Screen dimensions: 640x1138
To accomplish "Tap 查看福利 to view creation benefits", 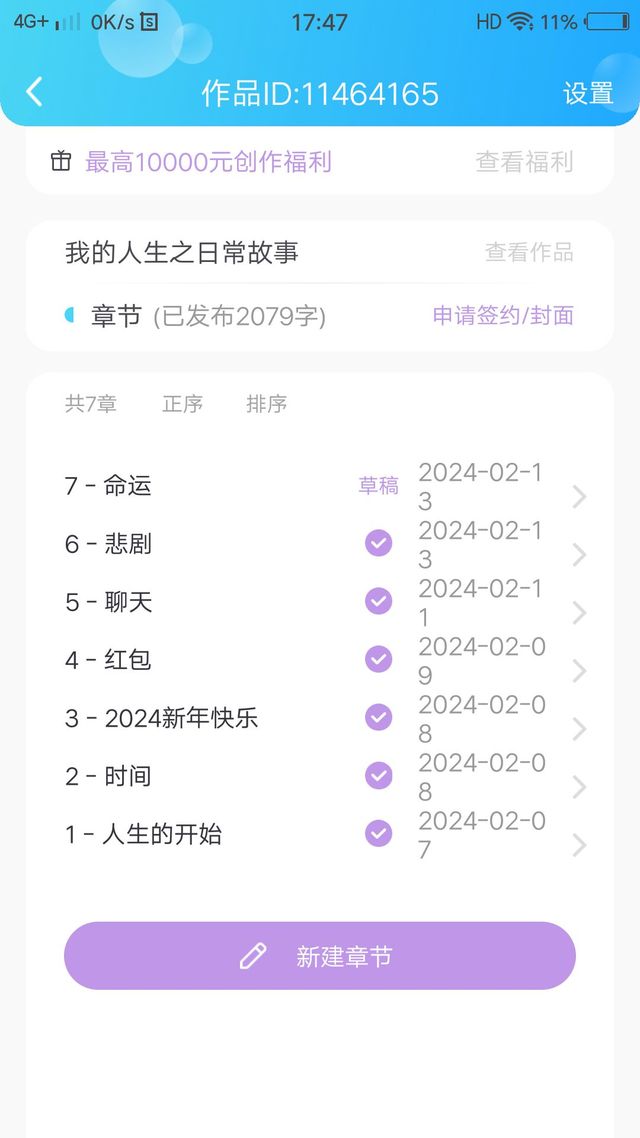I will pyautogui.click(x=525, y=162).
